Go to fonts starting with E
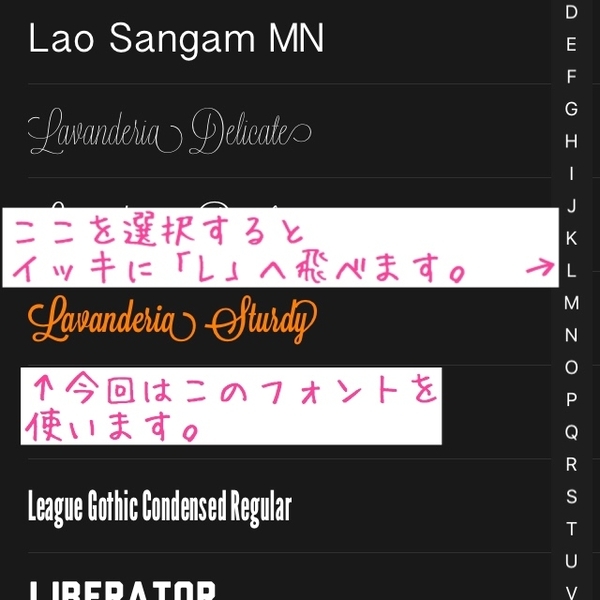 click(x=571, y=44)
